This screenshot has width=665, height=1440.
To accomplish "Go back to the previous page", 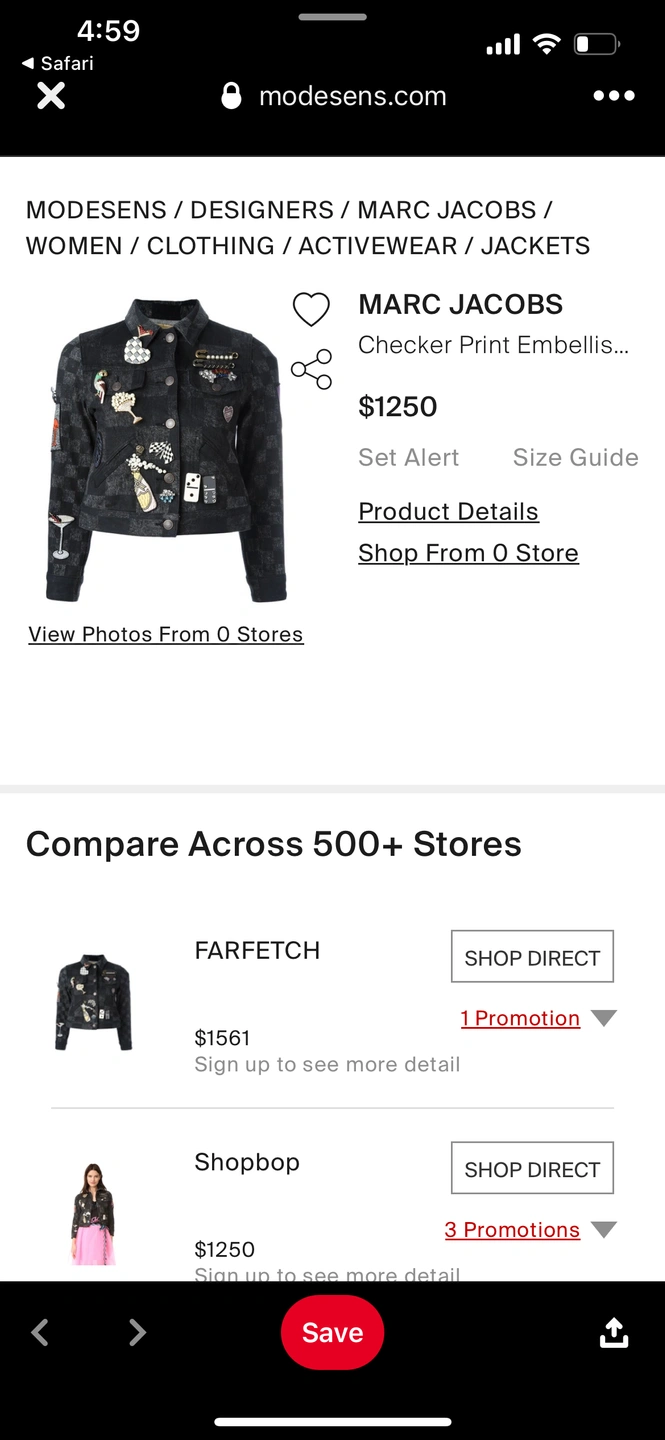I will 40,1332.
